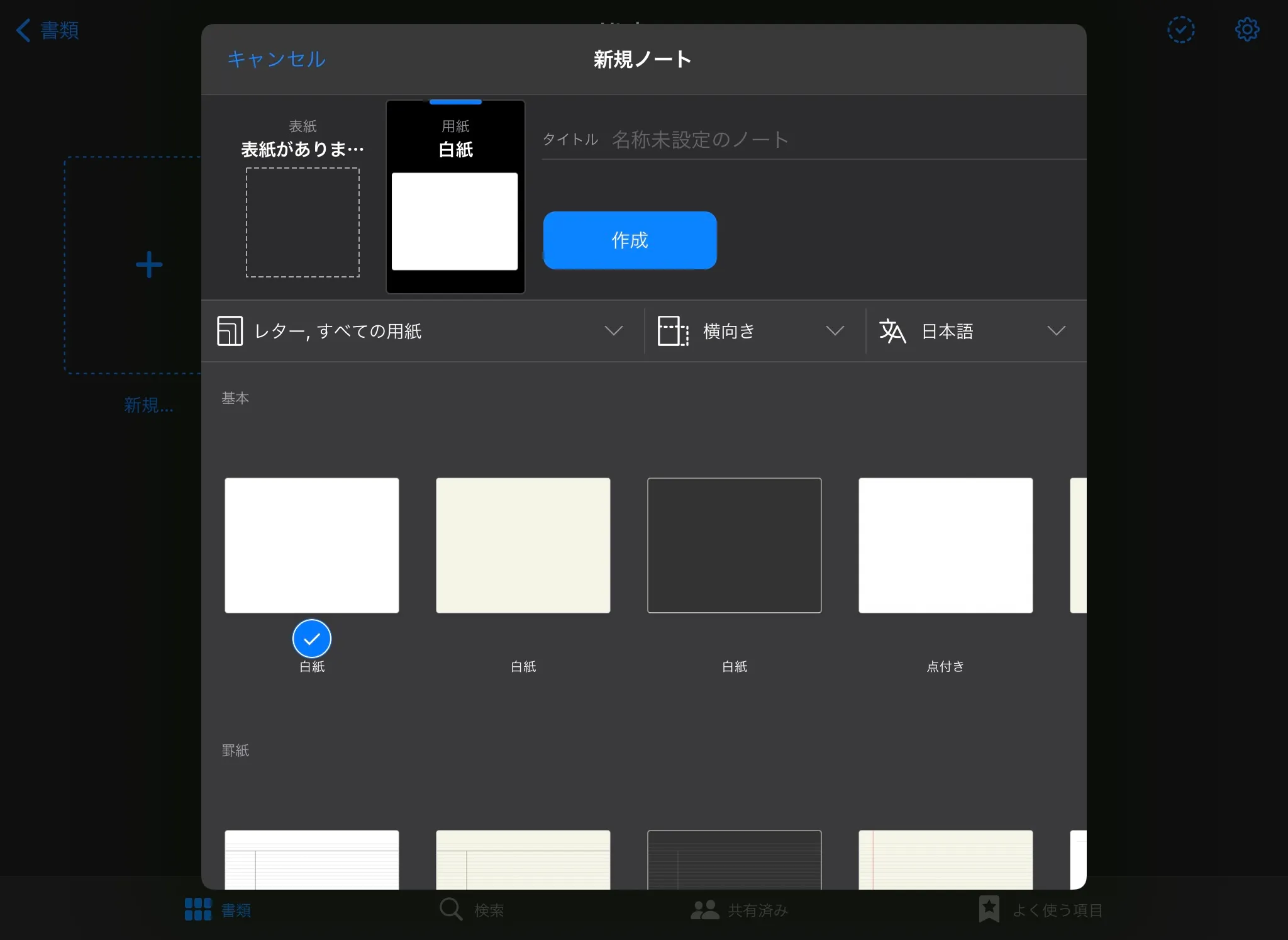Viewport: 1288px width, 940px height.
Task: Pick the 点付き dotted paper template
Action: pyautogui.click(x=945, y=546)
